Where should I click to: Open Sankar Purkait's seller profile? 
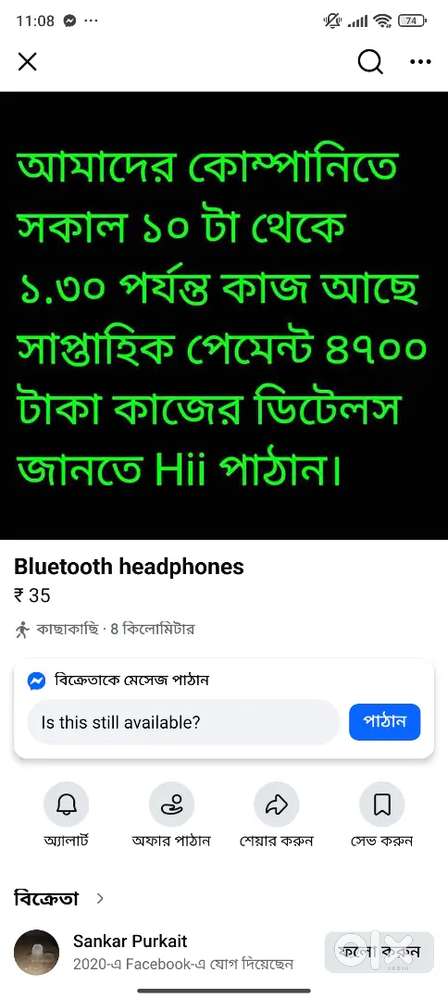pos(130,941)
